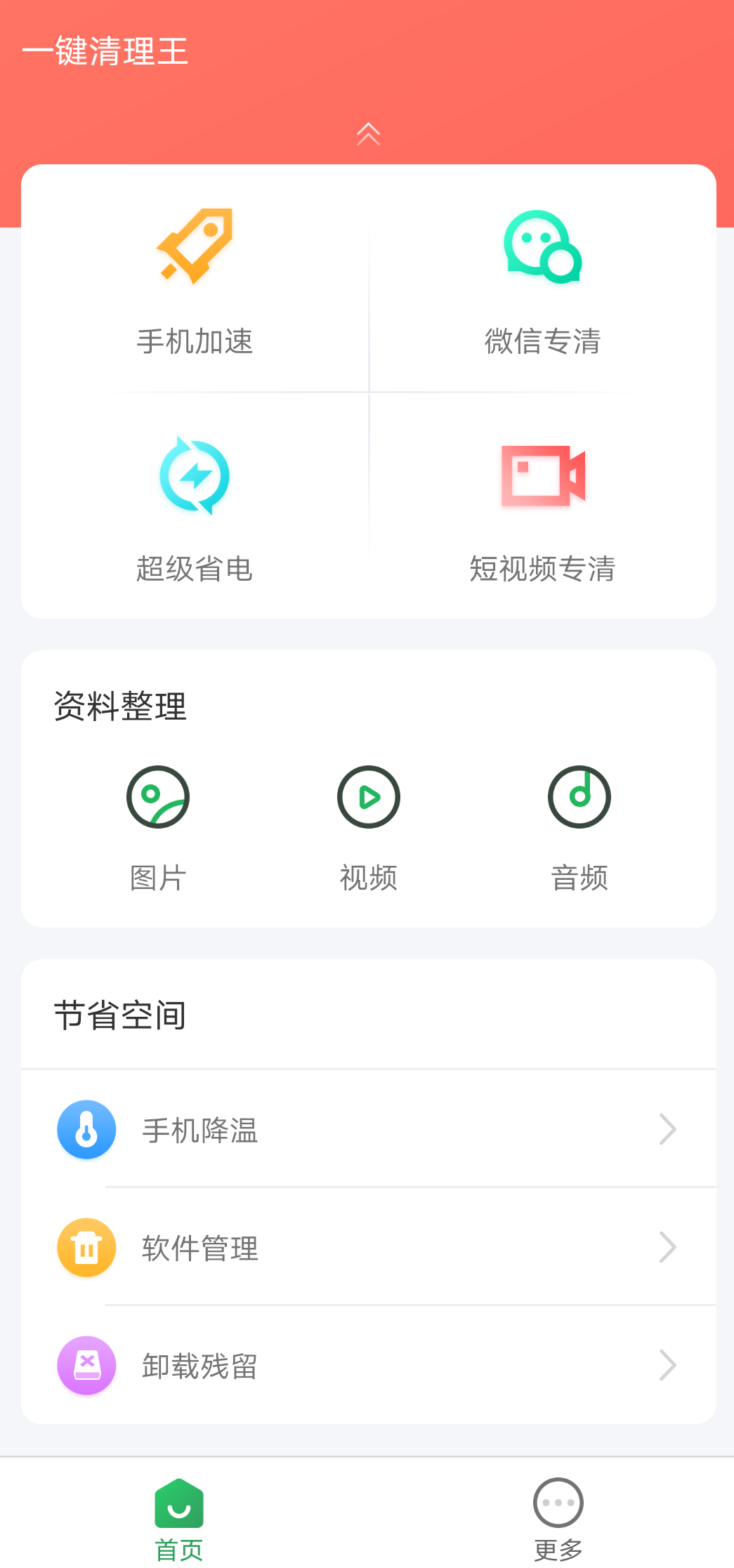Open the 视频 play icon
Screen dimensions: 734x1568
tap(368, 797)
